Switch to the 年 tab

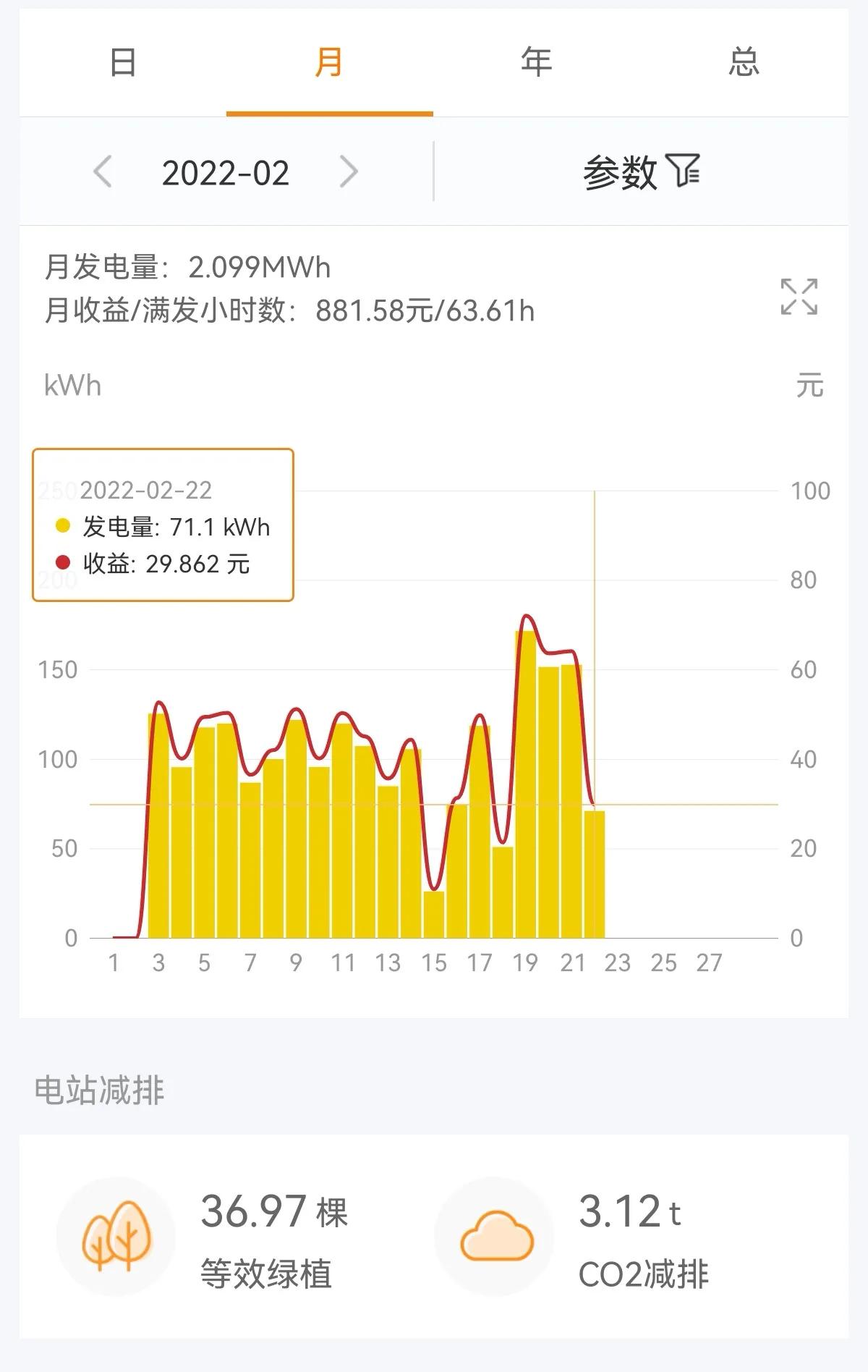point(535,64)
